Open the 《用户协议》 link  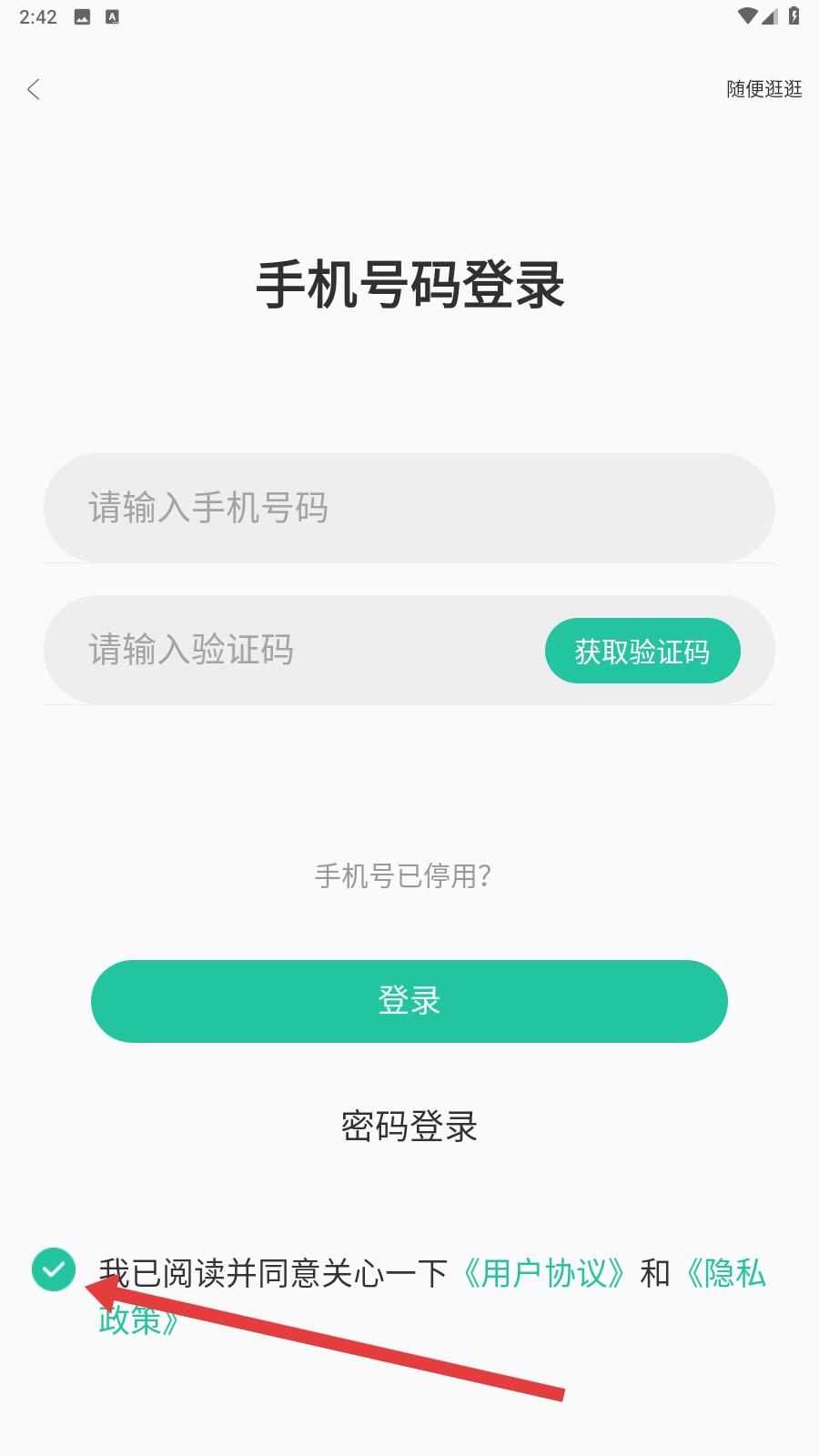point(544,1273)
